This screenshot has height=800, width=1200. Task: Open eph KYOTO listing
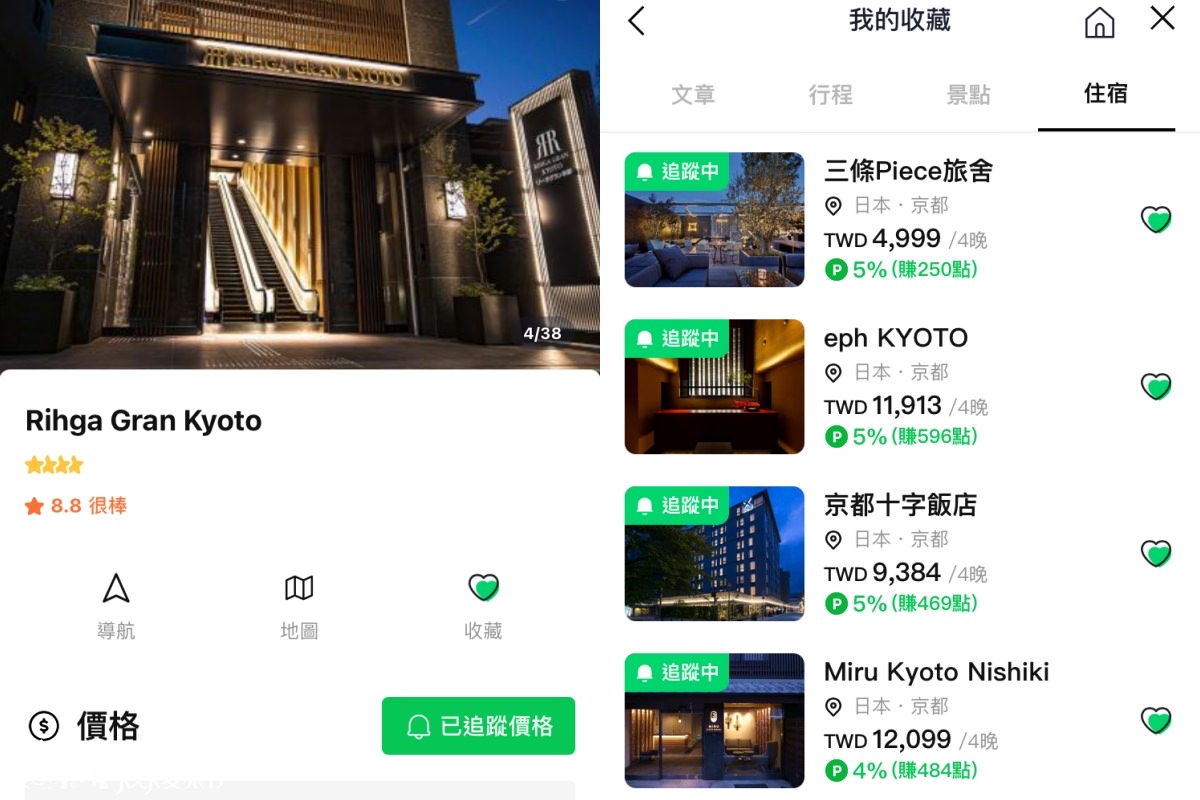point(895,338)
